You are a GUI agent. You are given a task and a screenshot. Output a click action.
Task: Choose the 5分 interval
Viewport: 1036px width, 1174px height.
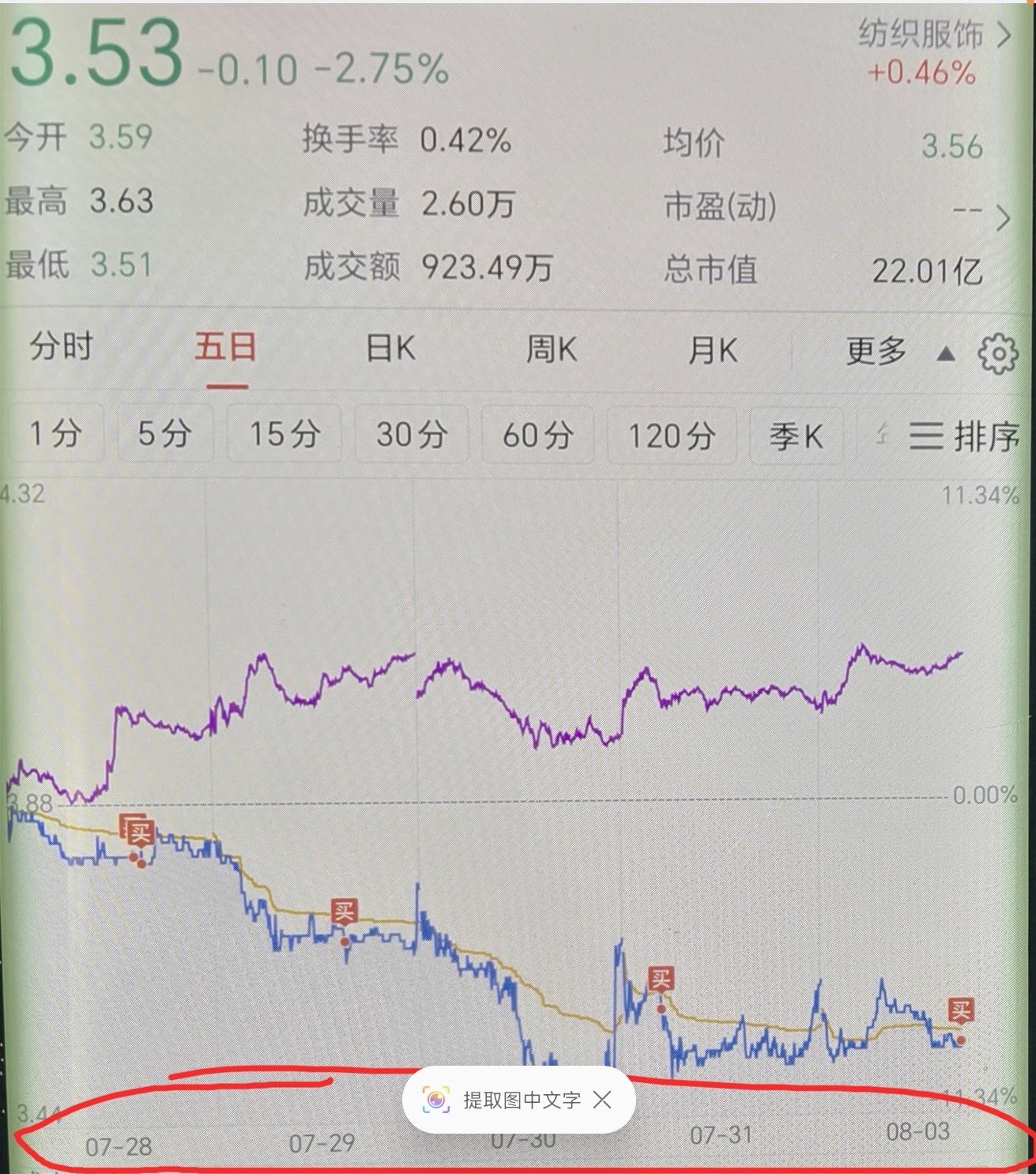tap(164, 433)
